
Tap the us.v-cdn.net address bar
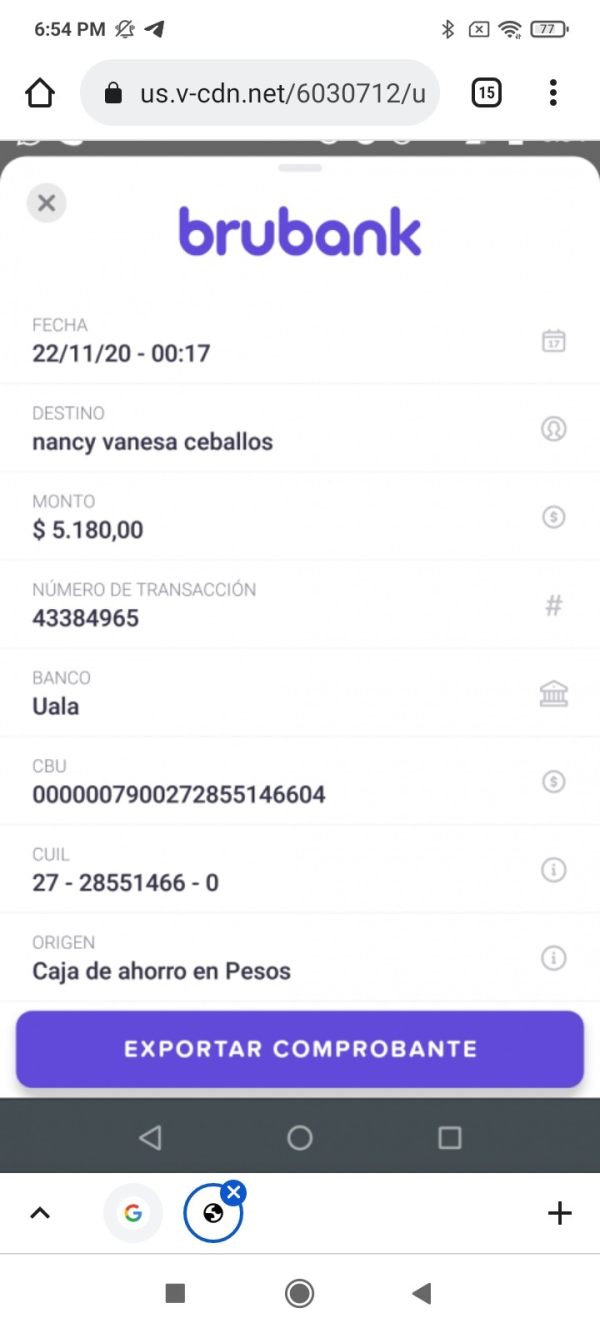click(x=260, y=93)
